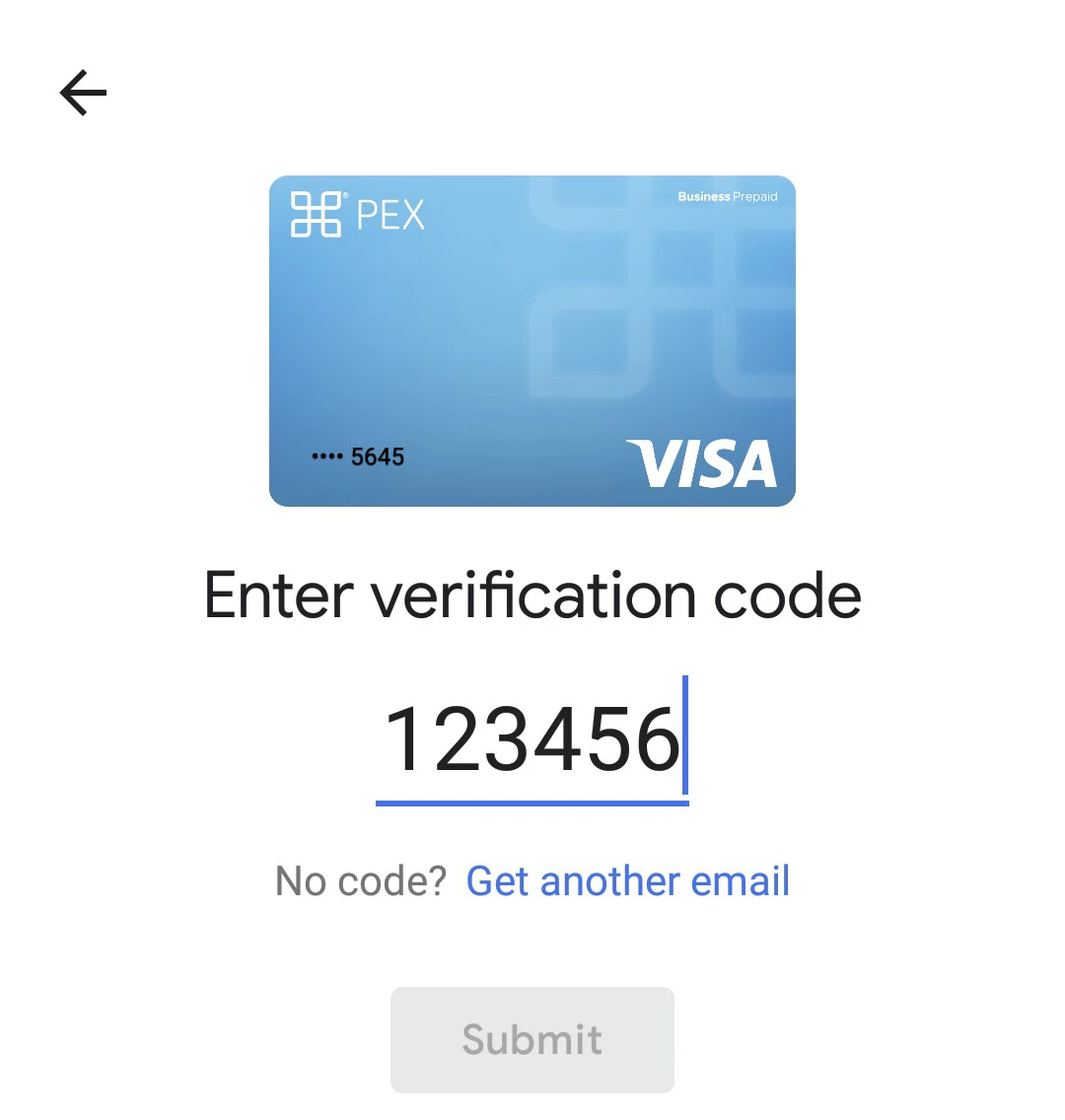The image size is (1065, 1120).
Task: Tap the verification code field
Action: click(532, 740)
